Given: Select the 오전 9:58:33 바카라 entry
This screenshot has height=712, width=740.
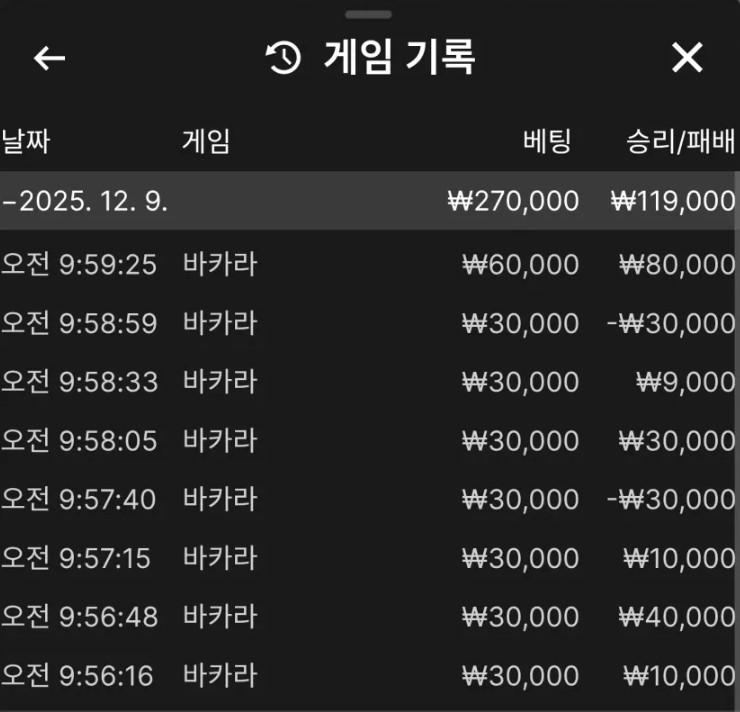Looking at the screenshot, I should pos(368,382).
